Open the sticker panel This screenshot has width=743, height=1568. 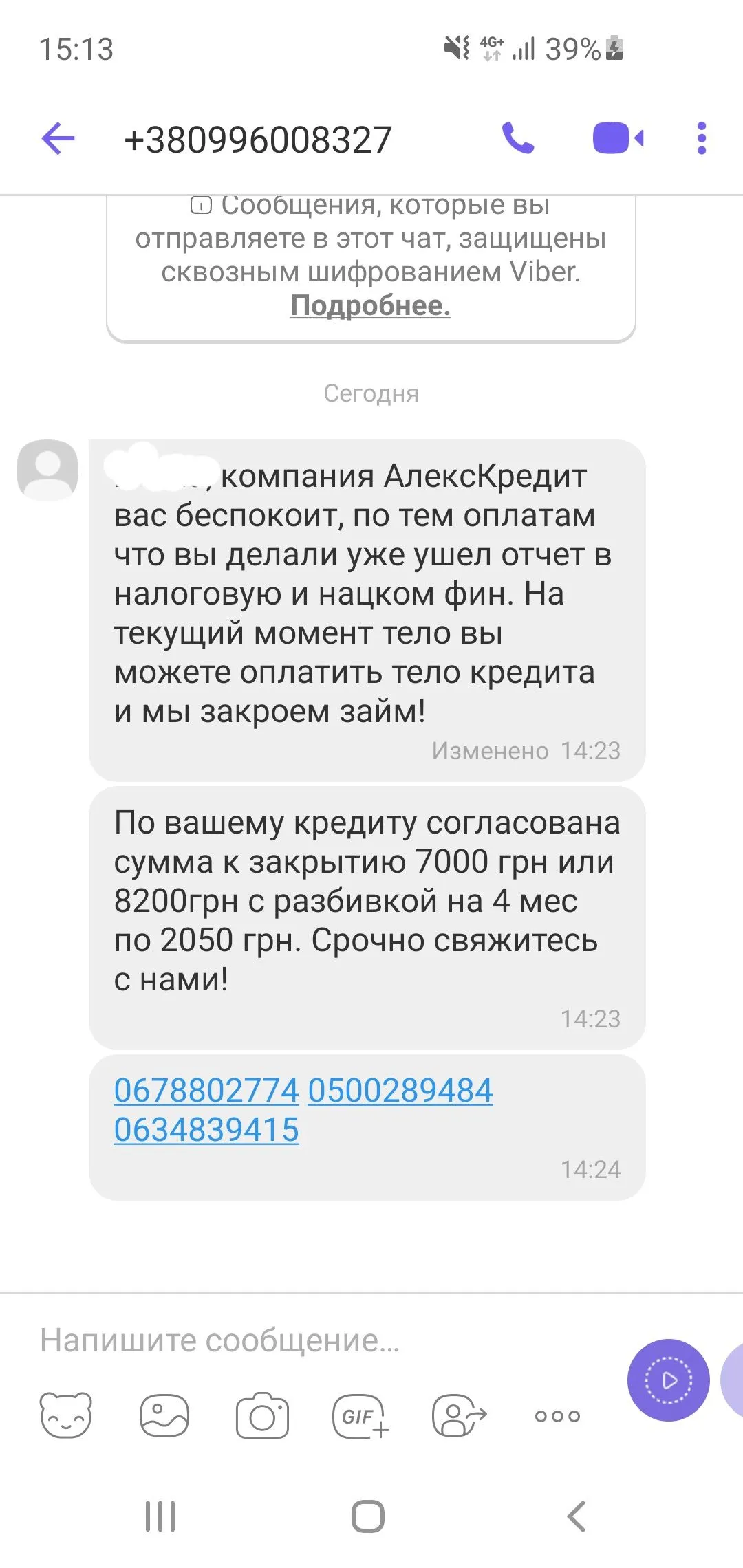tap(66, 1415)
